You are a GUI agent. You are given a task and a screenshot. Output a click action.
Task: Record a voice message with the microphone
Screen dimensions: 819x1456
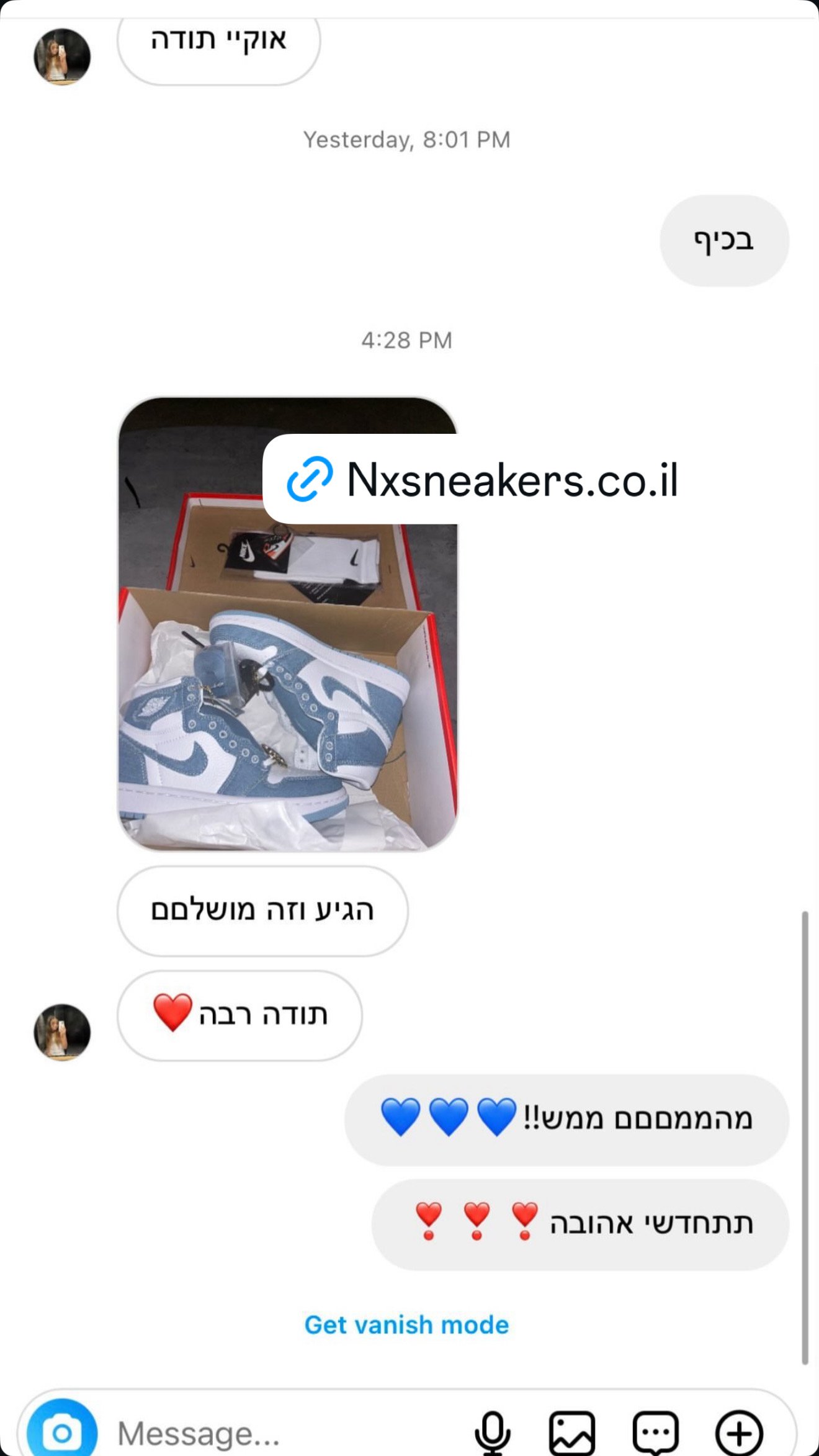pyautogui.click(x=492, y=1434)
